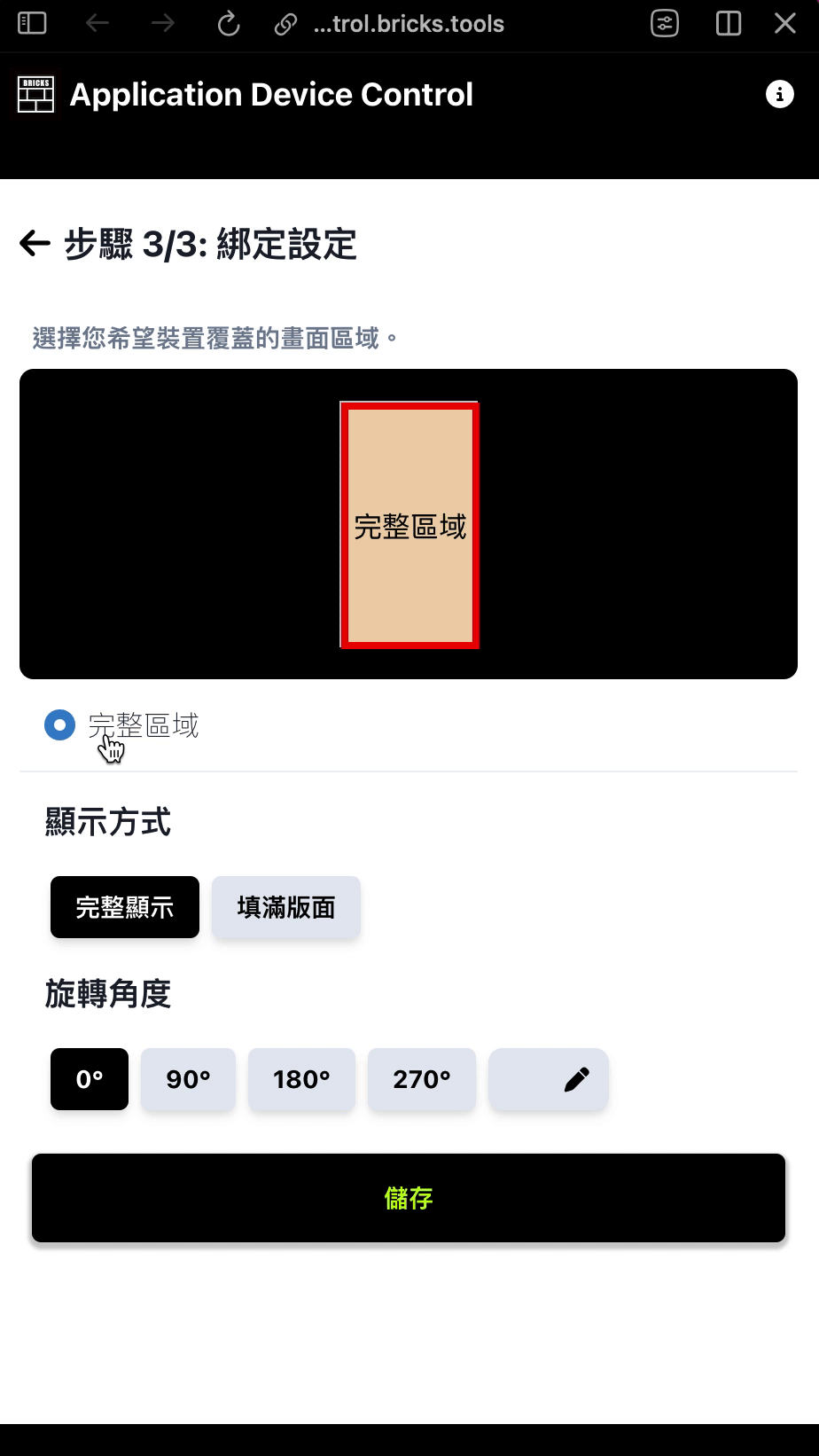This screenshot has width=819, height=1456.
Task: Open the browser page settings icon
Action: pyautogui.click(x=664, y=24)
